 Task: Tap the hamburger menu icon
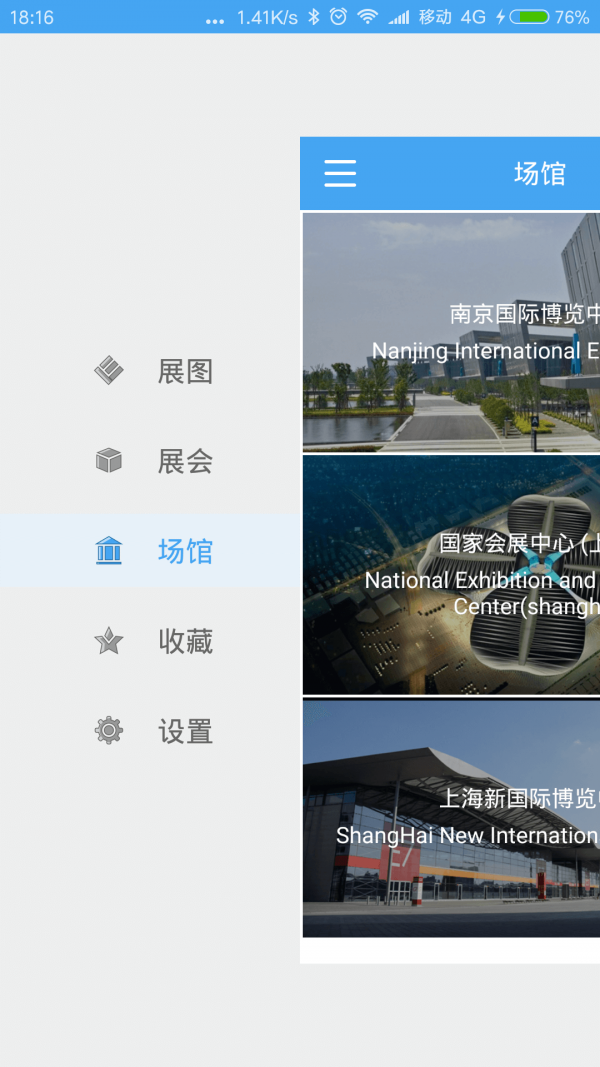[x=340, y=173]
